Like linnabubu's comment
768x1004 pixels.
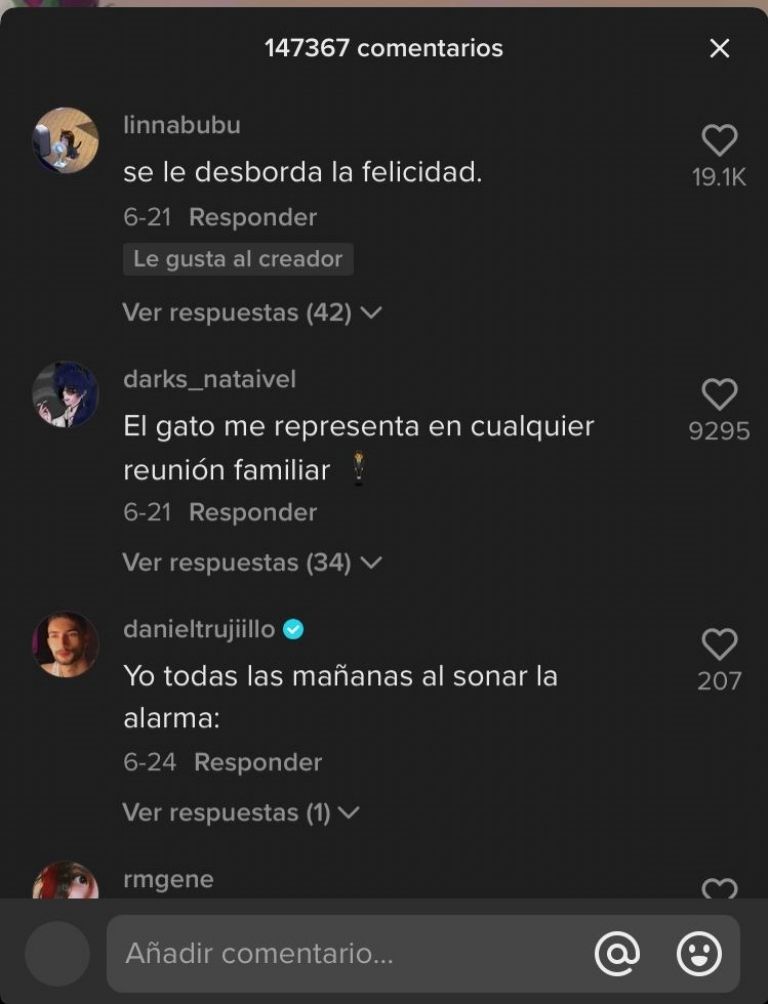(719, 141)
